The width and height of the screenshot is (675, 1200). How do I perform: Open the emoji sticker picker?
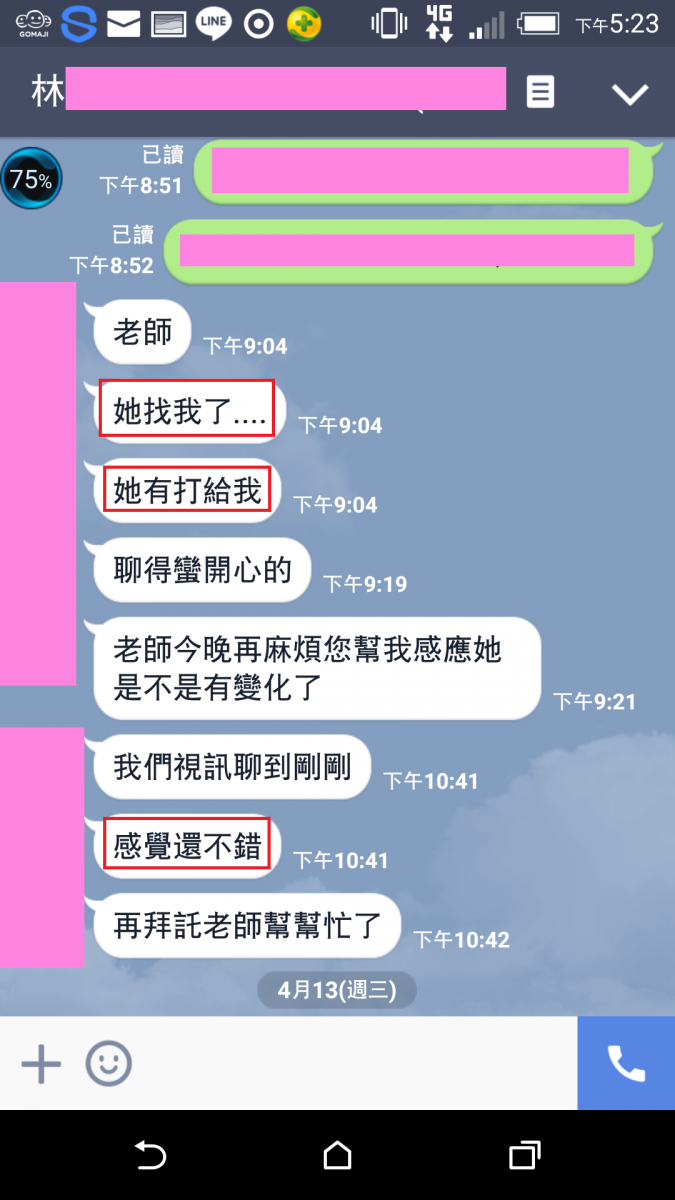pos(108,1064)
